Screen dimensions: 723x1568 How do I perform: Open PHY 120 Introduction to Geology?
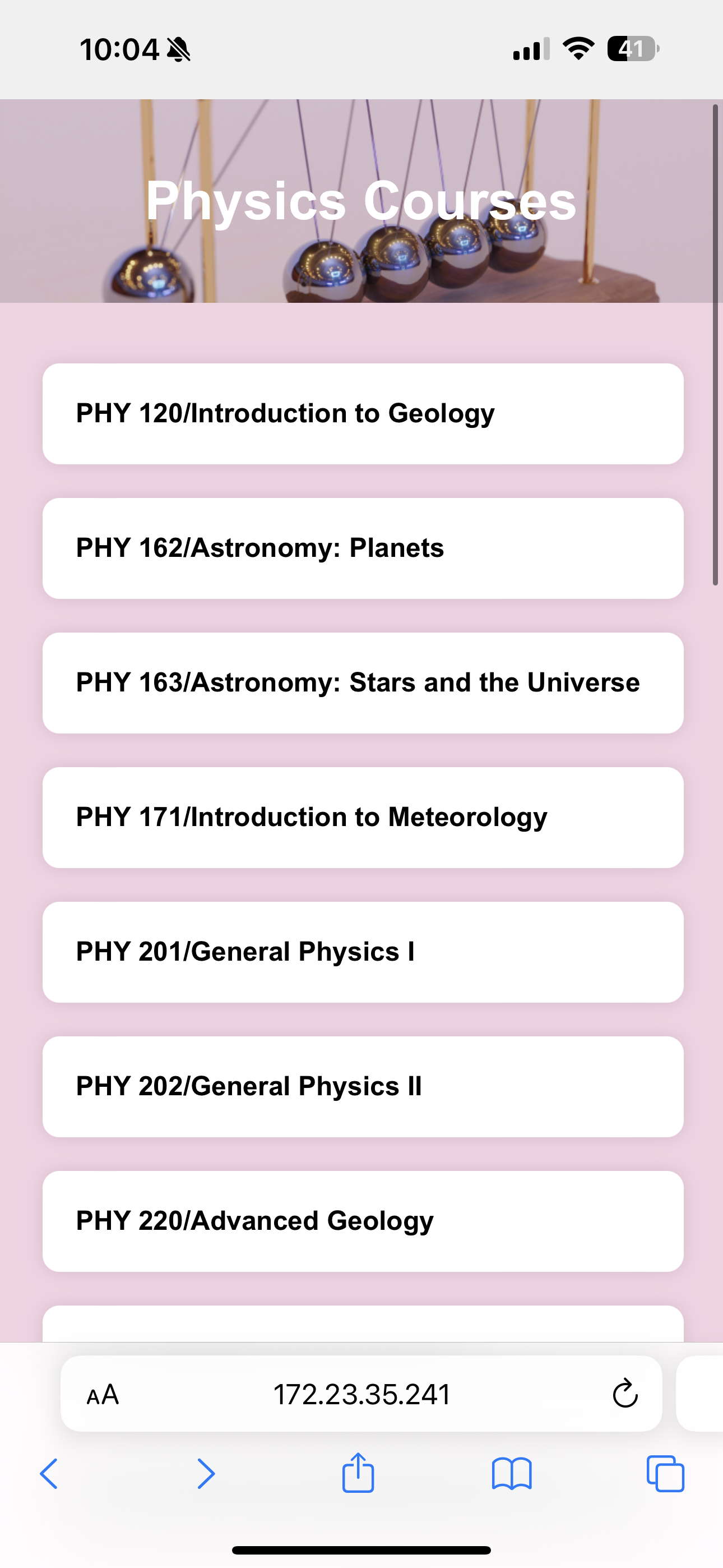(363, 414)
